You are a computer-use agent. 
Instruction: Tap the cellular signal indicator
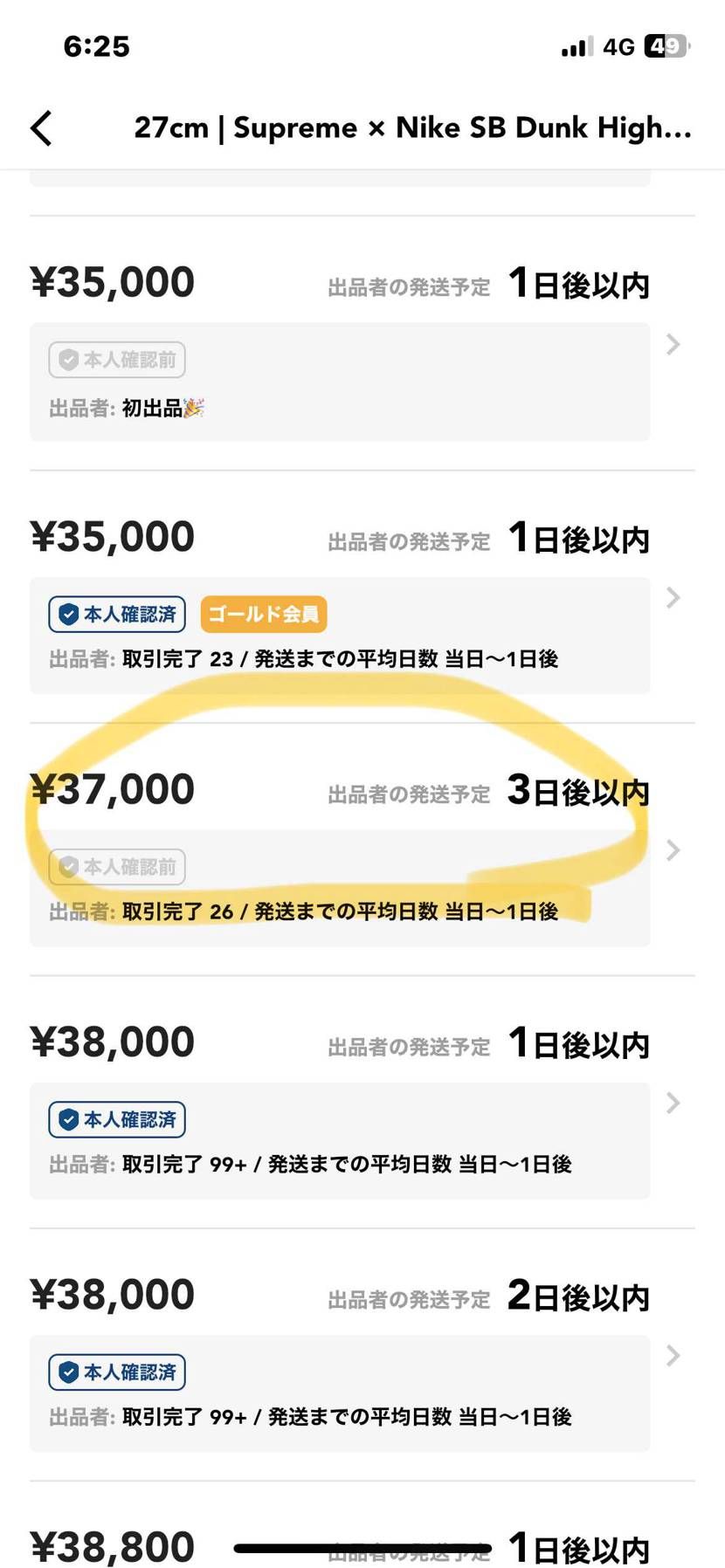(x=572, y=46)
